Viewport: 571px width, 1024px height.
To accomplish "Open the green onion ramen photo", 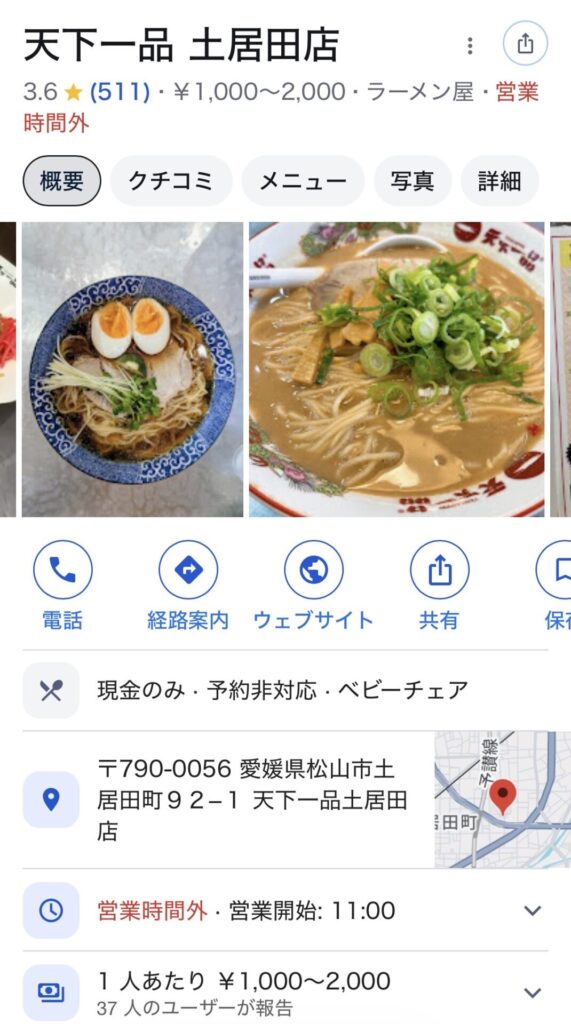I will [397, 370].
